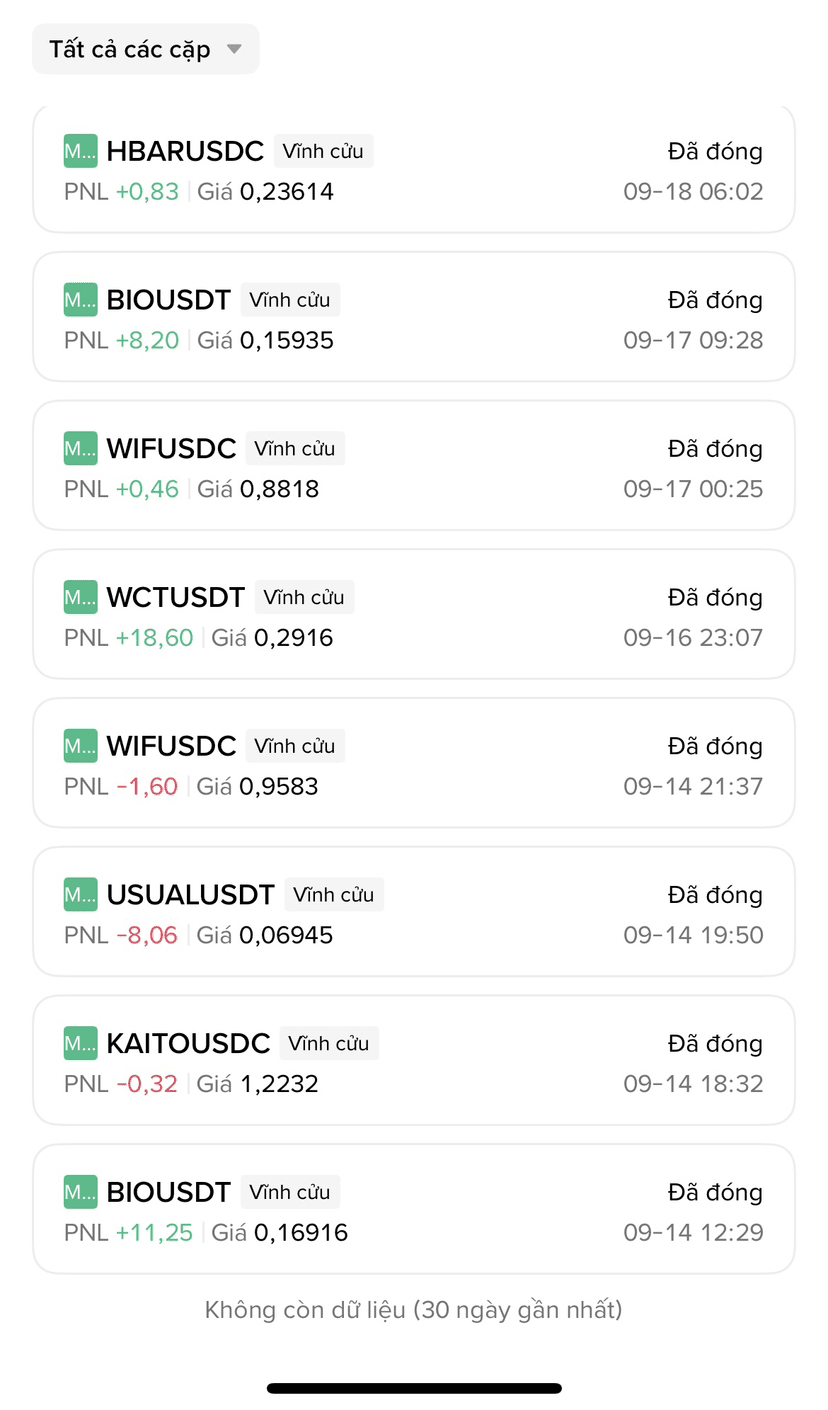Open the WIFUSDC trade closed 09-17 00:25

[x=413, y=467]
